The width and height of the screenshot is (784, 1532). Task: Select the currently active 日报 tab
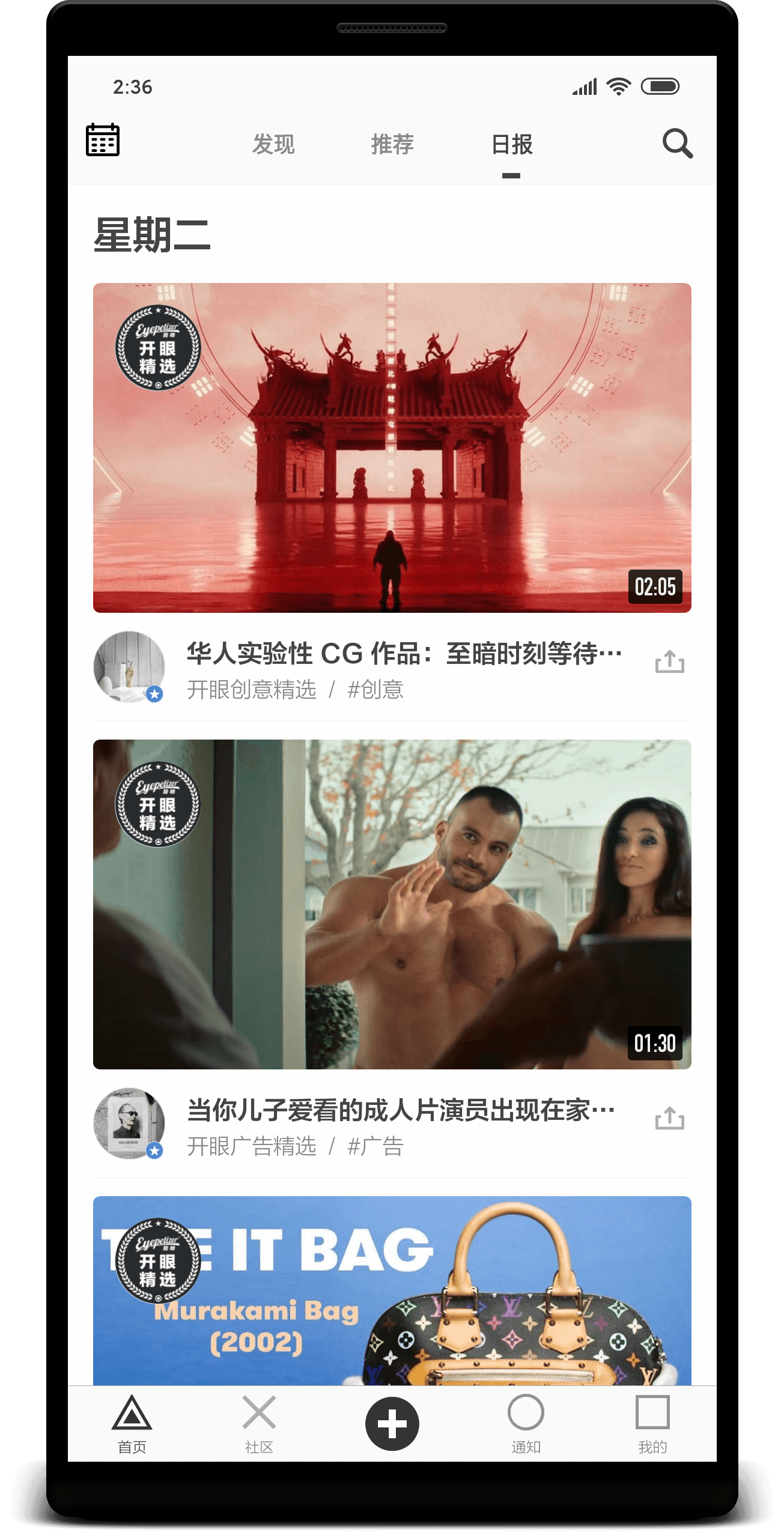[x=511, y=144]
